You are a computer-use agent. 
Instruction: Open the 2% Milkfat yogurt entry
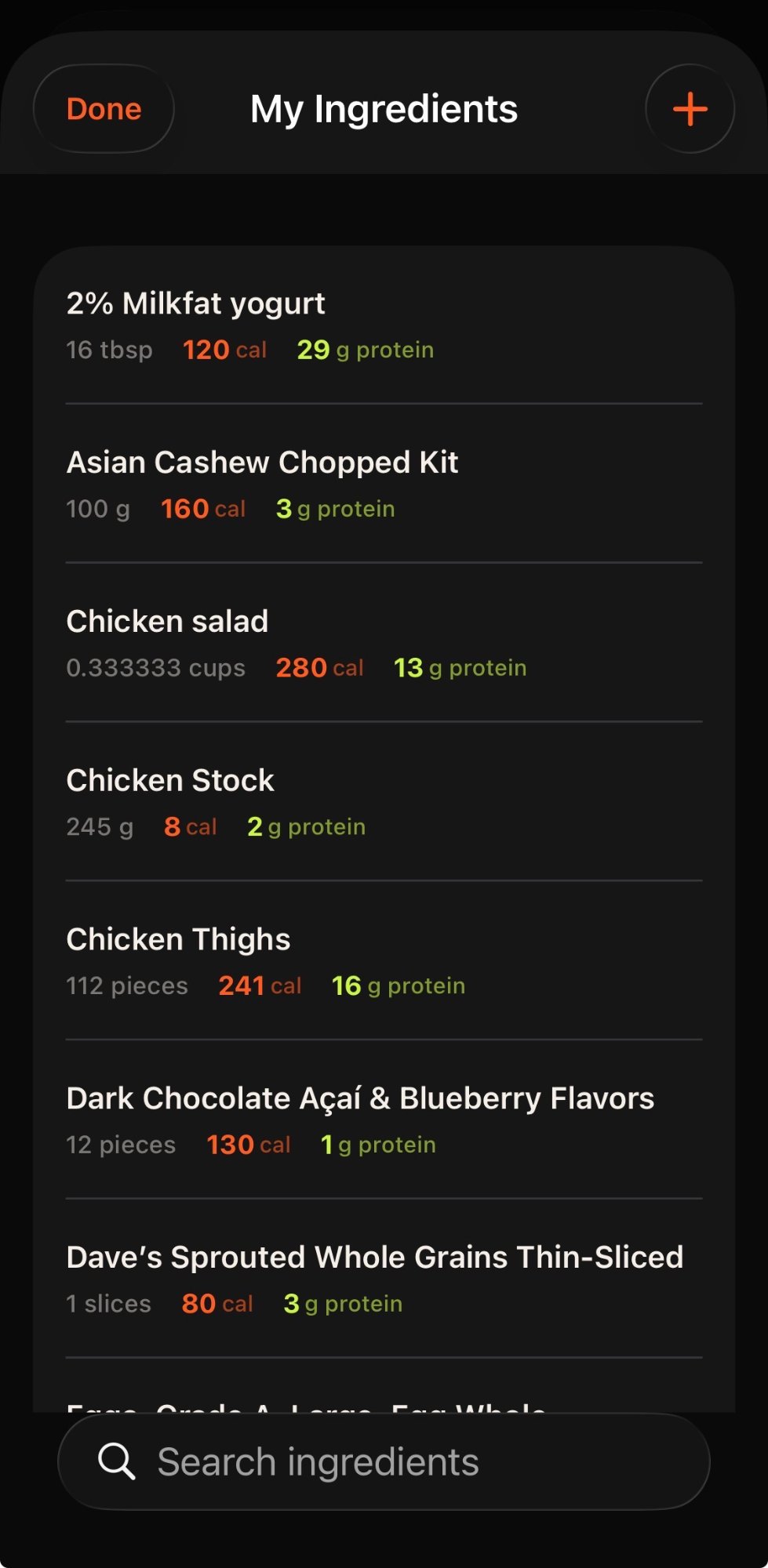pos(196,304)
